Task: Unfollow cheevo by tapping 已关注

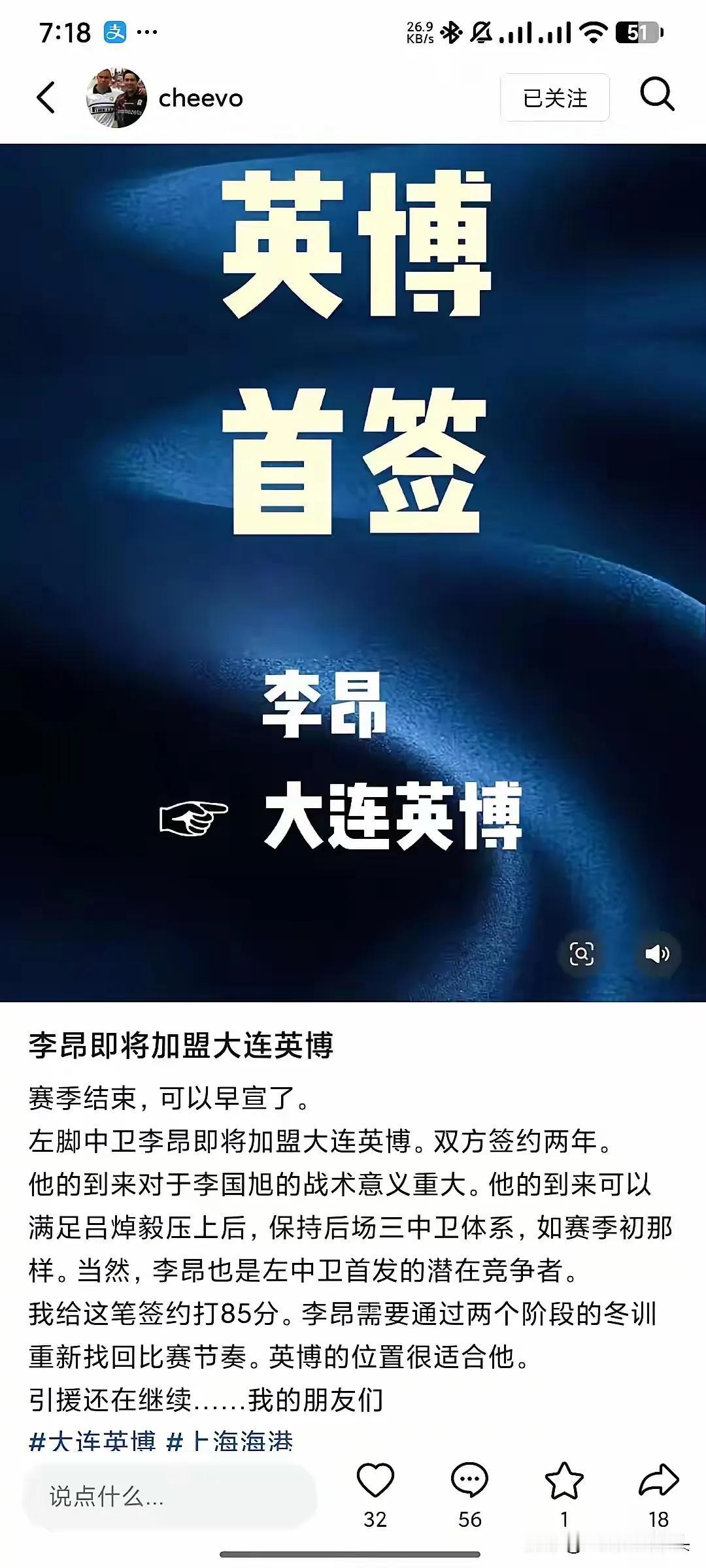Action: click(554, 98)
